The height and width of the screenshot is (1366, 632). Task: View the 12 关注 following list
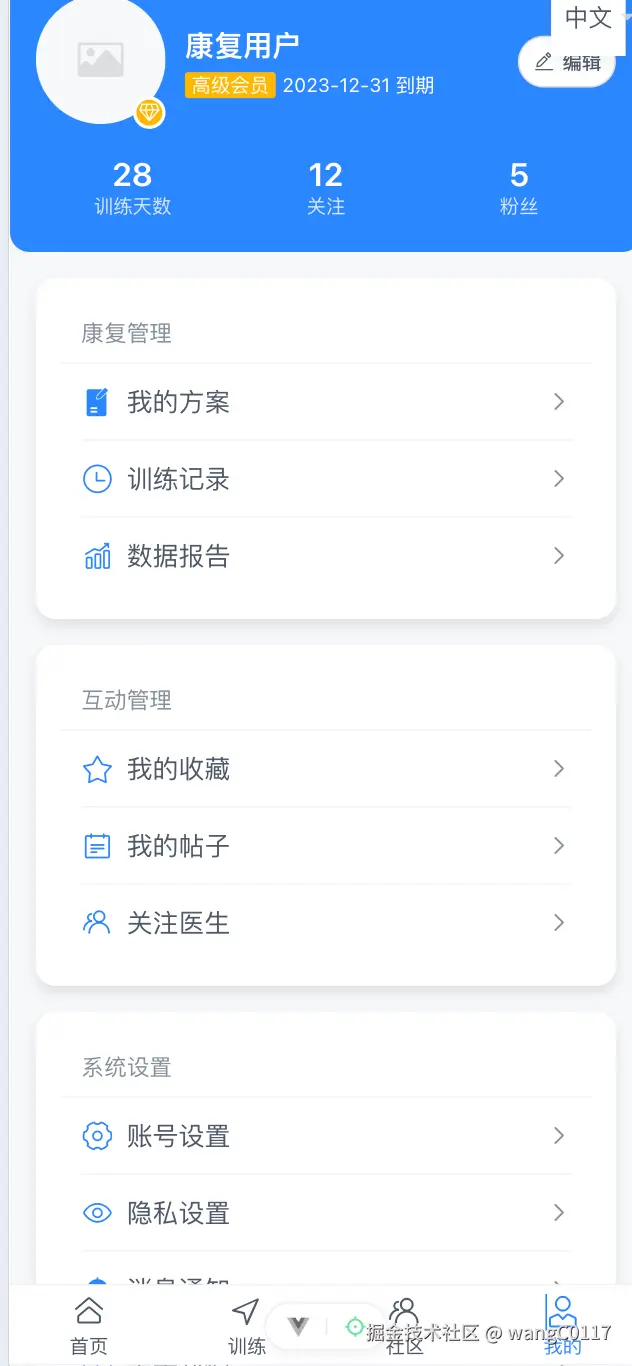[x=326, y=188]
